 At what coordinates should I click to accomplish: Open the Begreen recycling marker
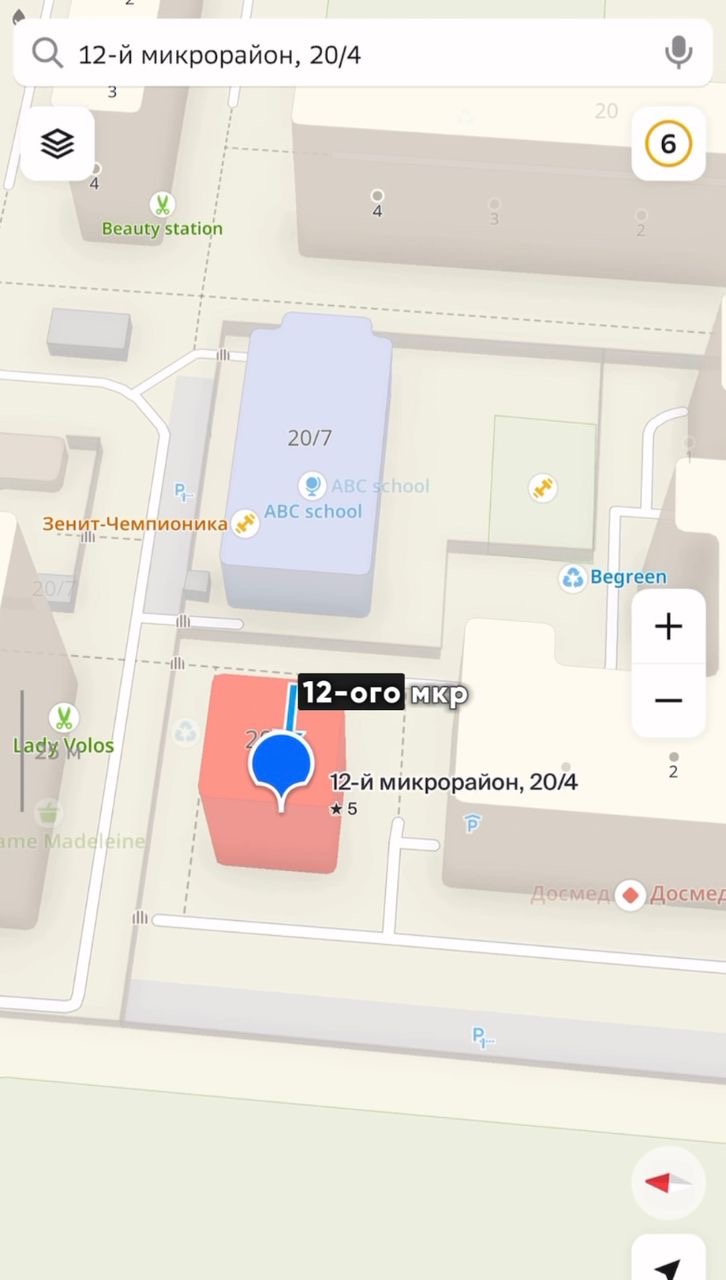pos(573,578)
